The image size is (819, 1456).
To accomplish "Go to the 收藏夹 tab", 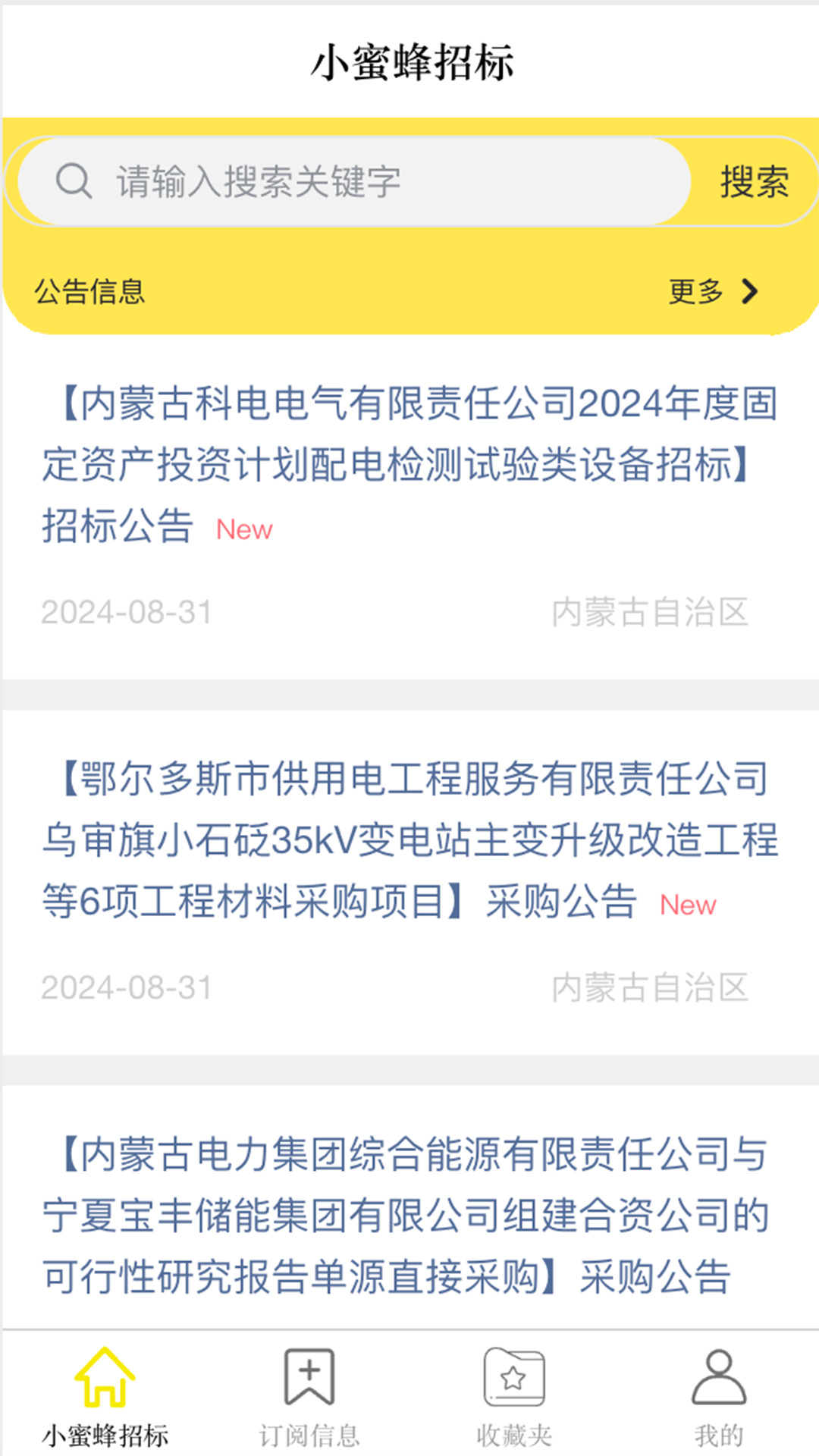I will (x=514, y=1395).
